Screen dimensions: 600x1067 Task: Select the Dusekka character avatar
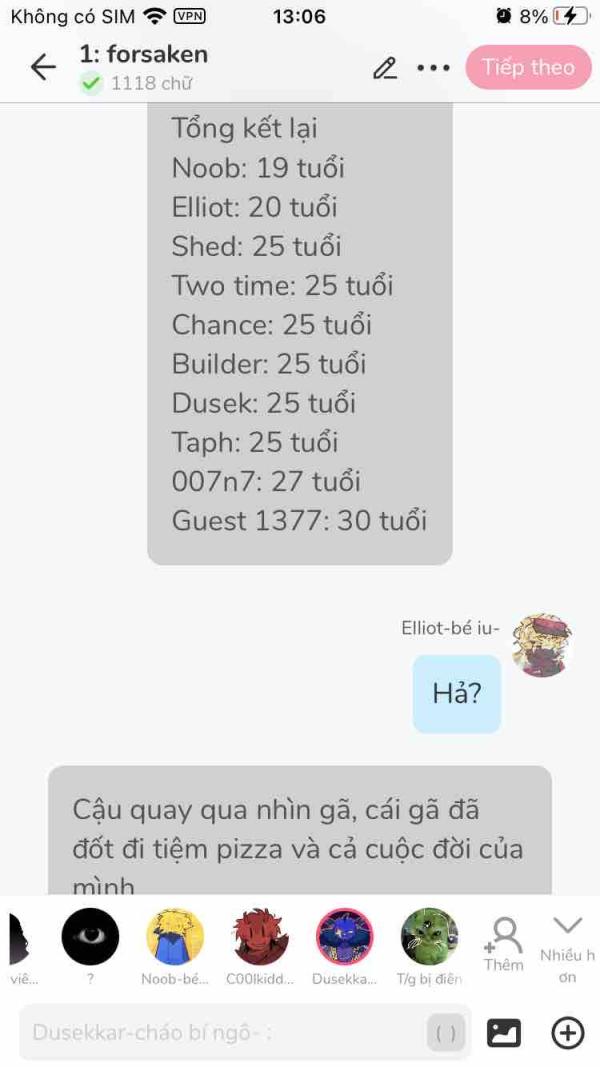(x=345, y=937)
